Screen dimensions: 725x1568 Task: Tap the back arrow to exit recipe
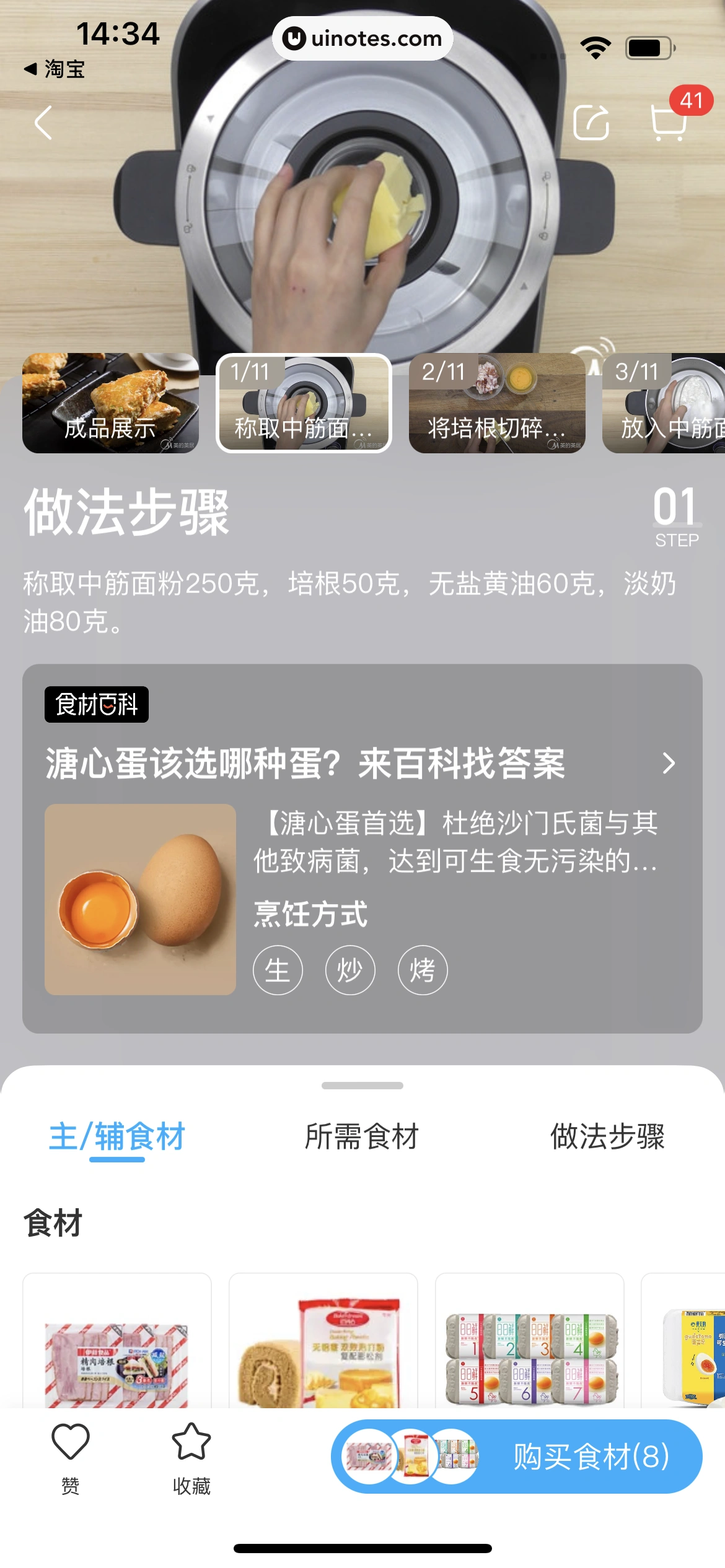42,123
